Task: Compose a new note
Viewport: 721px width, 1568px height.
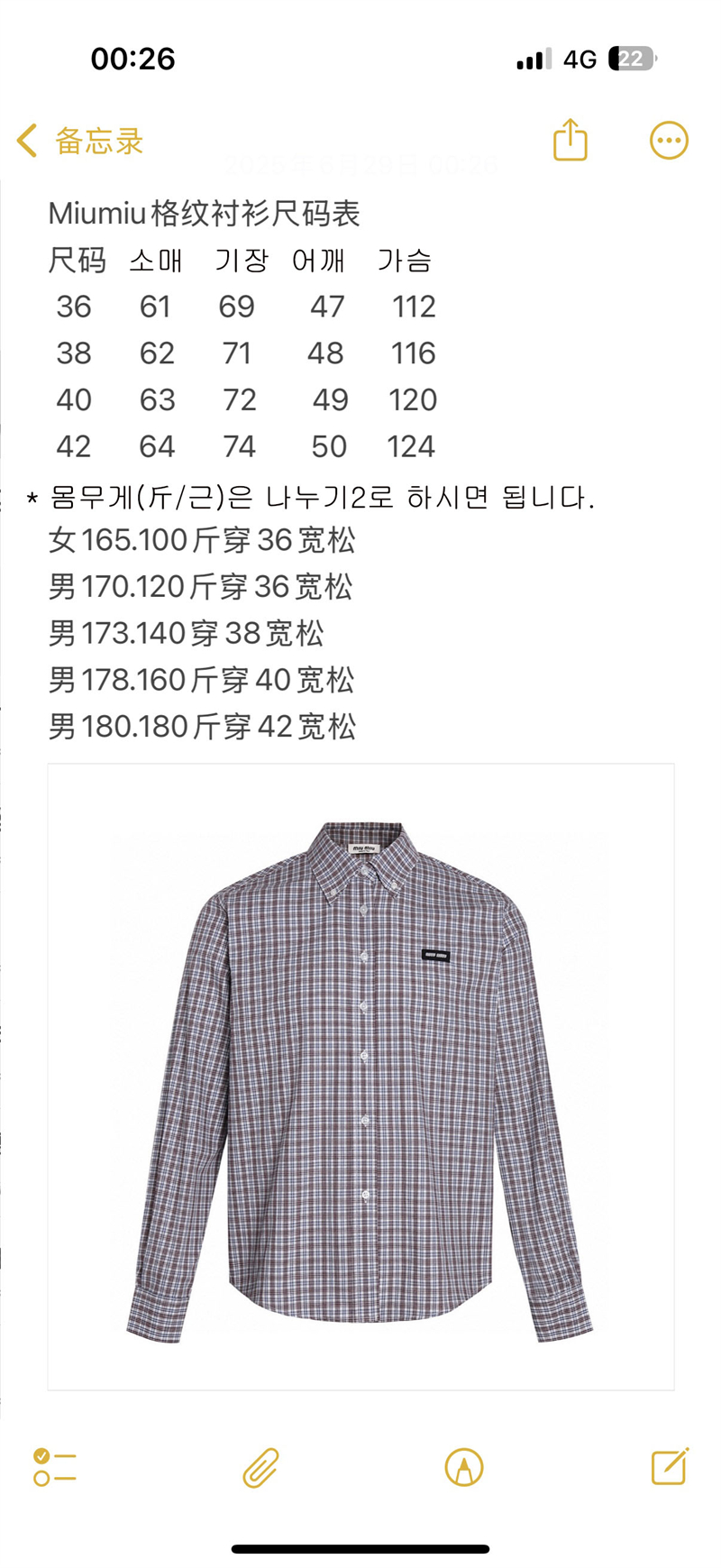Action: pyautogui.click(x=670, y=1466)
